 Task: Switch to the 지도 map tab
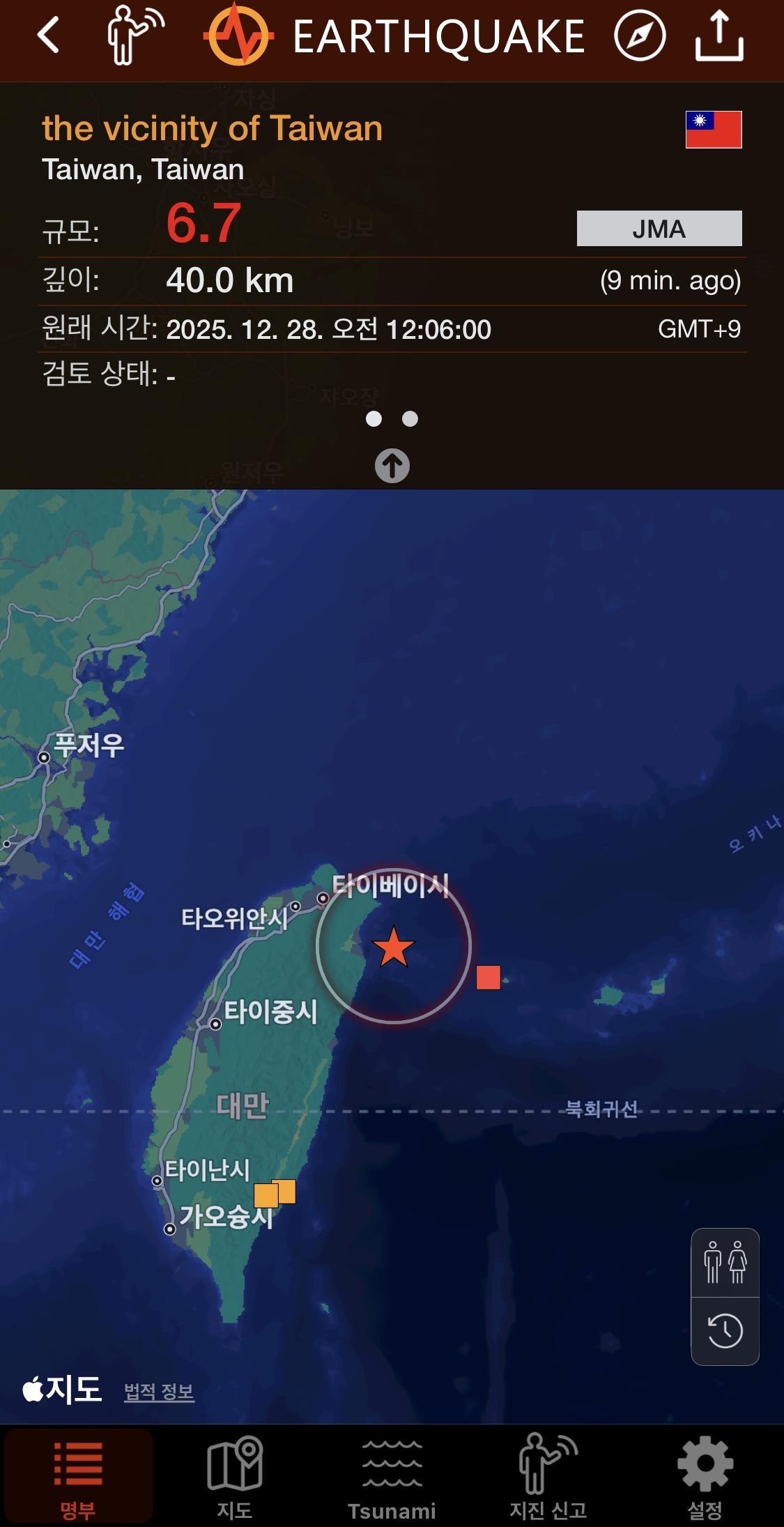pyautogui.click(x=235, y=1473)
